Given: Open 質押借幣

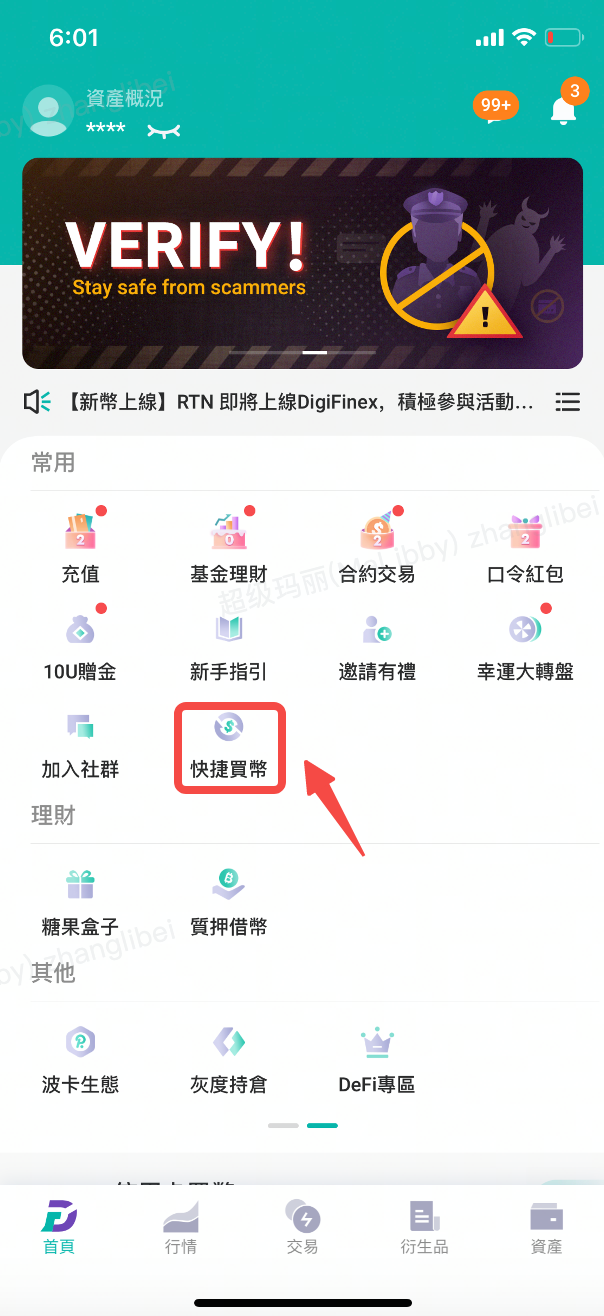Looking at the screenshot, I should point(229,902).
